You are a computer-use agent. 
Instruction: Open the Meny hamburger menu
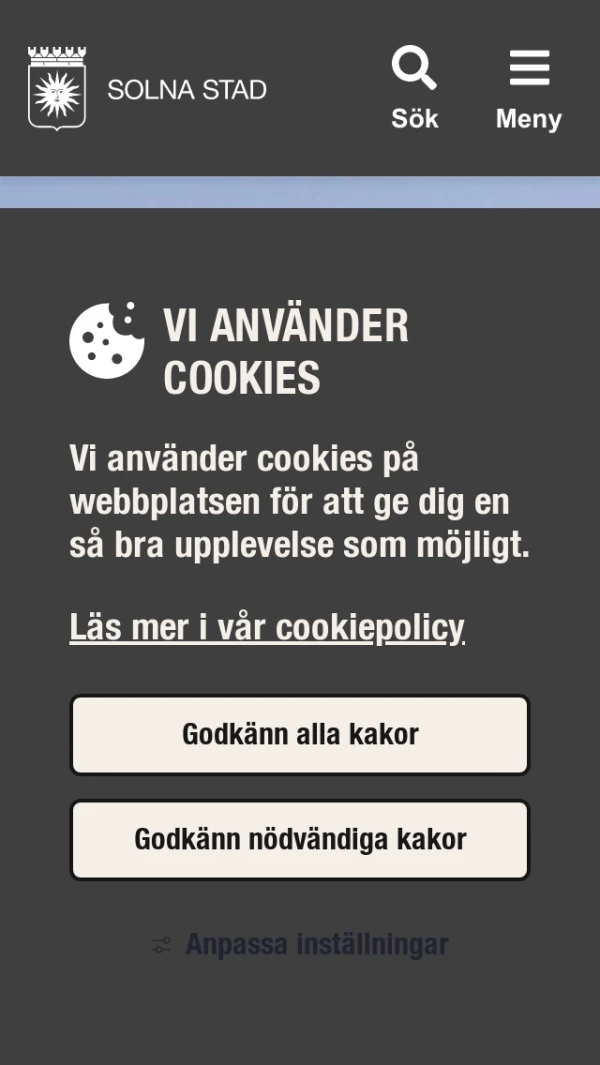pos(529,88)
